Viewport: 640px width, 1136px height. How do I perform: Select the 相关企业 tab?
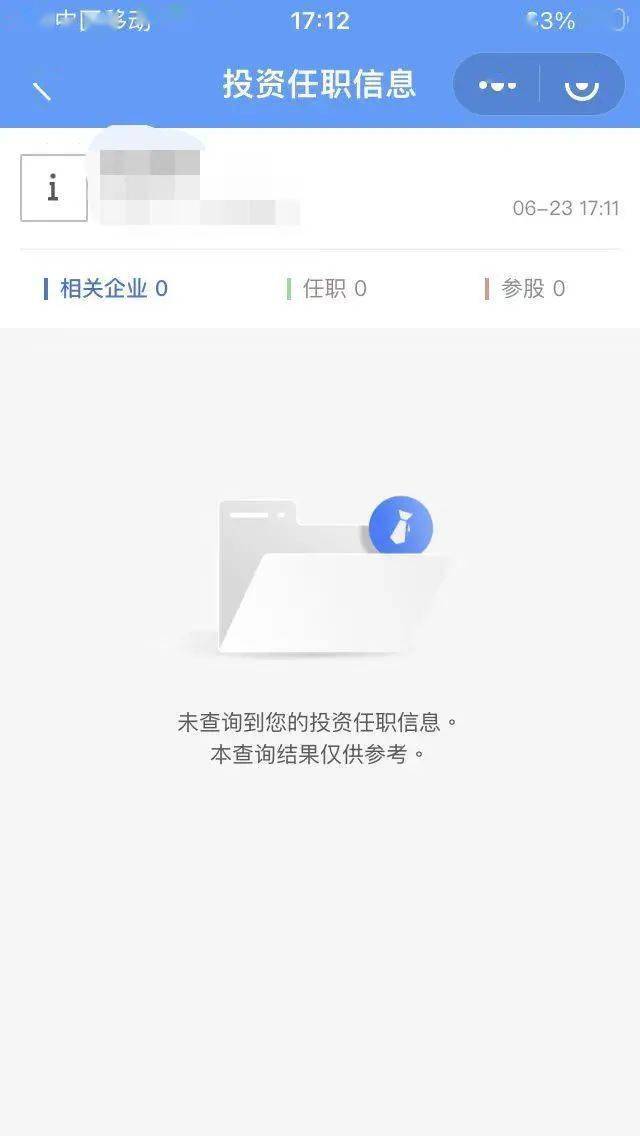106,288
